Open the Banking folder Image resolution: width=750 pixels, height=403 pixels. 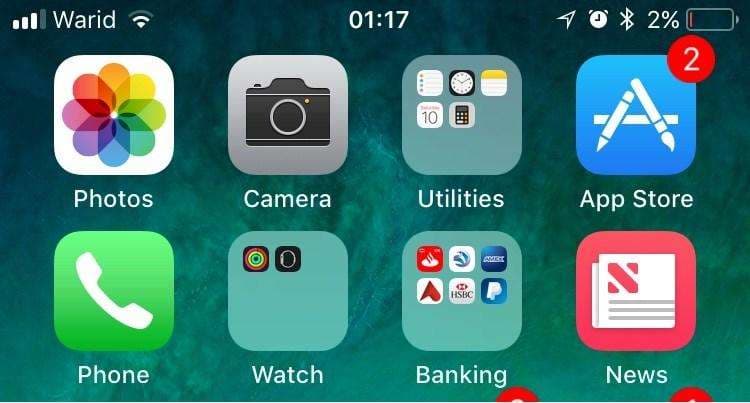pyautogui.click(x=461, y=291)
